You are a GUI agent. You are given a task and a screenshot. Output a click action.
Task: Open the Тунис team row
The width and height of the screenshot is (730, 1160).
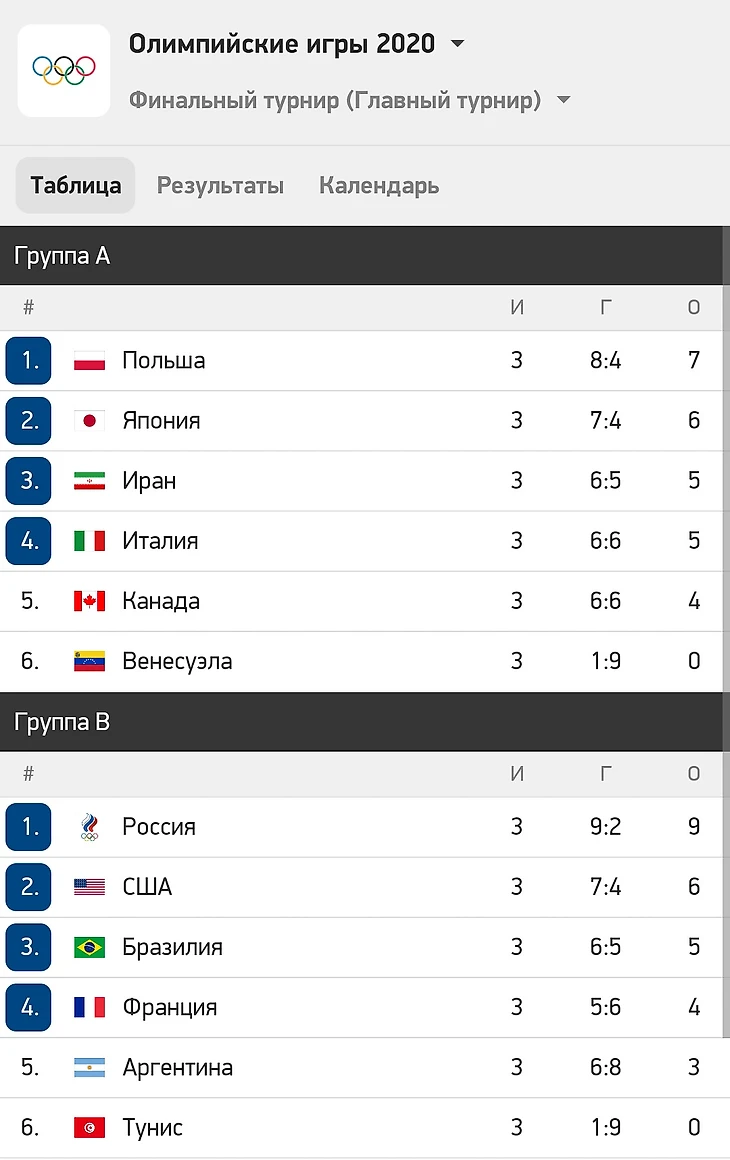[152, 1127]
